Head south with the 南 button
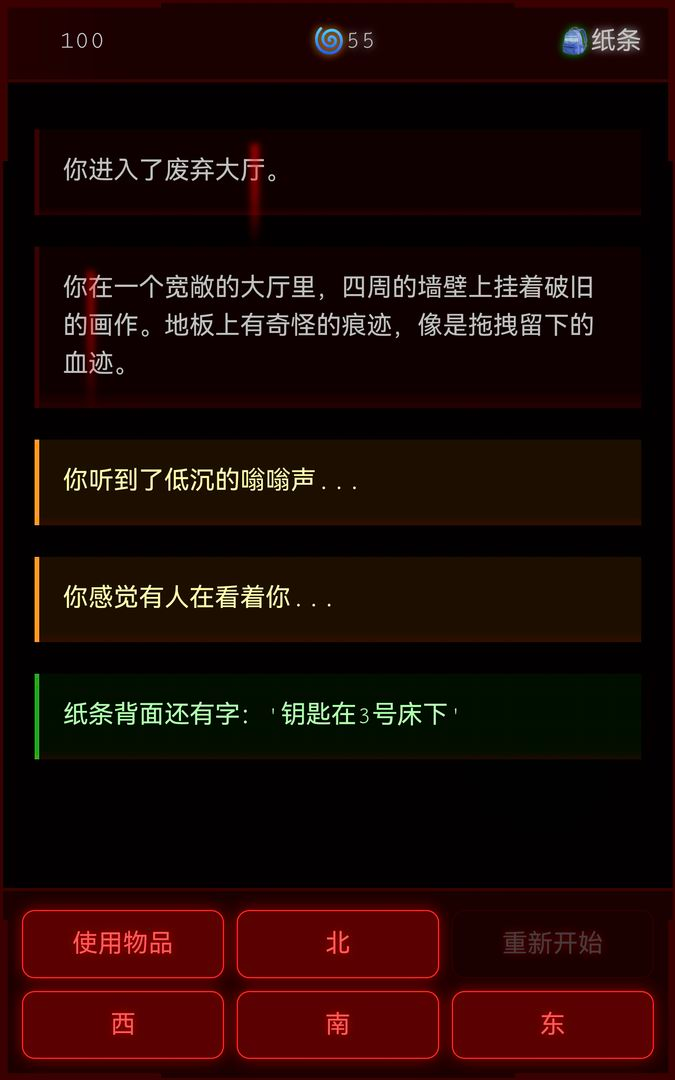The width and height of the screenshot is (675, 1080). (338, 1024)
